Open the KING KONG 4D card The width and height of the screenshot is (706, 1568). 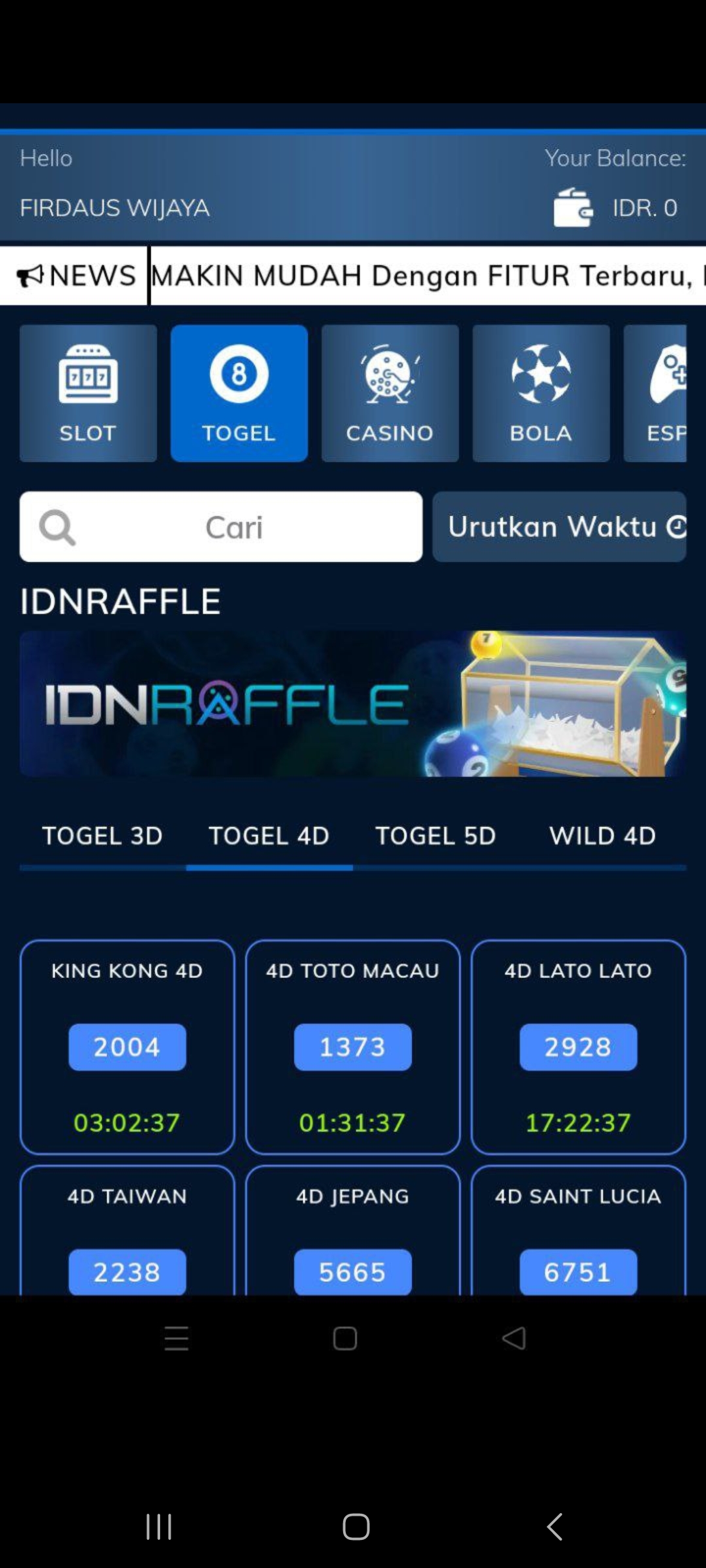point(127,1047)
